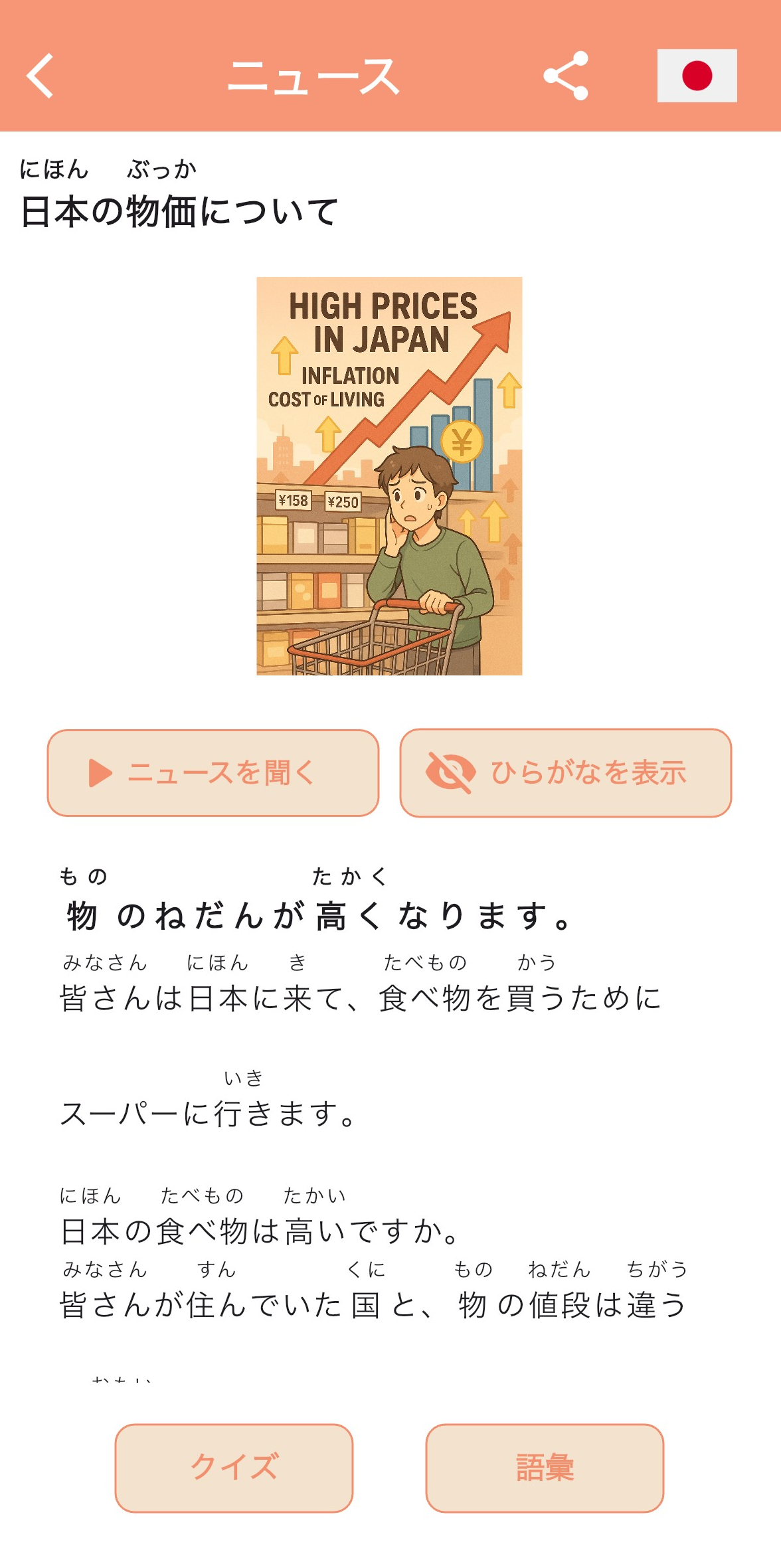Open the High Prices in Japan image

[x=389, y=476]
